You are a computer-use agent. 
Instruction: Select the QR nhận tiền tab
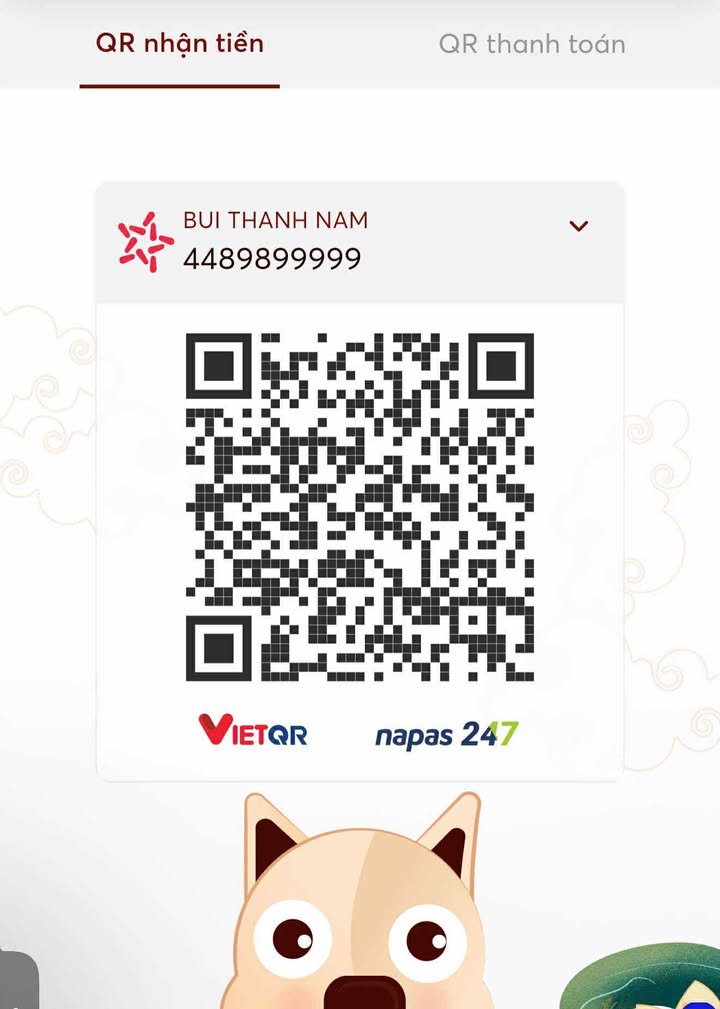180,44
